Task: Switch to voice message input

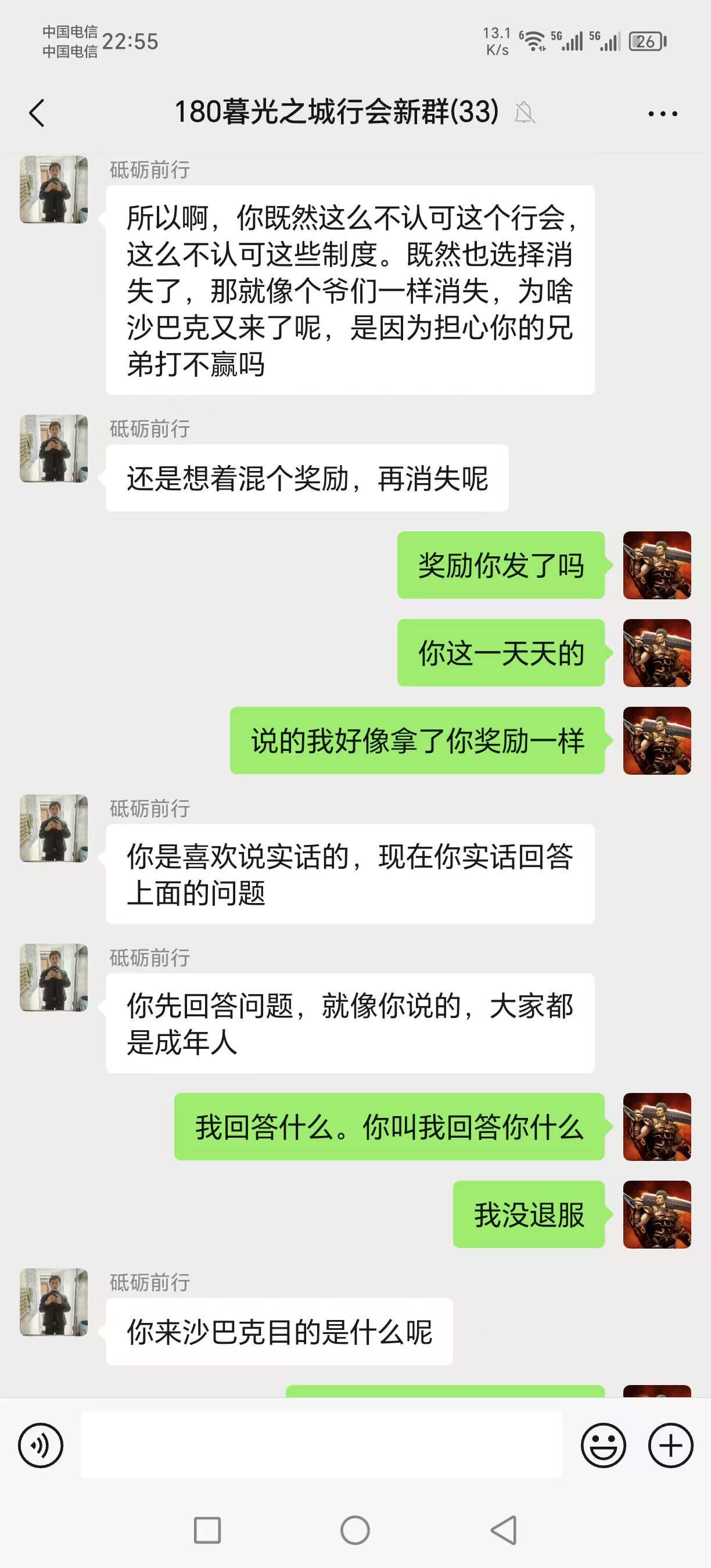Action: click(x=40, y=1445)
